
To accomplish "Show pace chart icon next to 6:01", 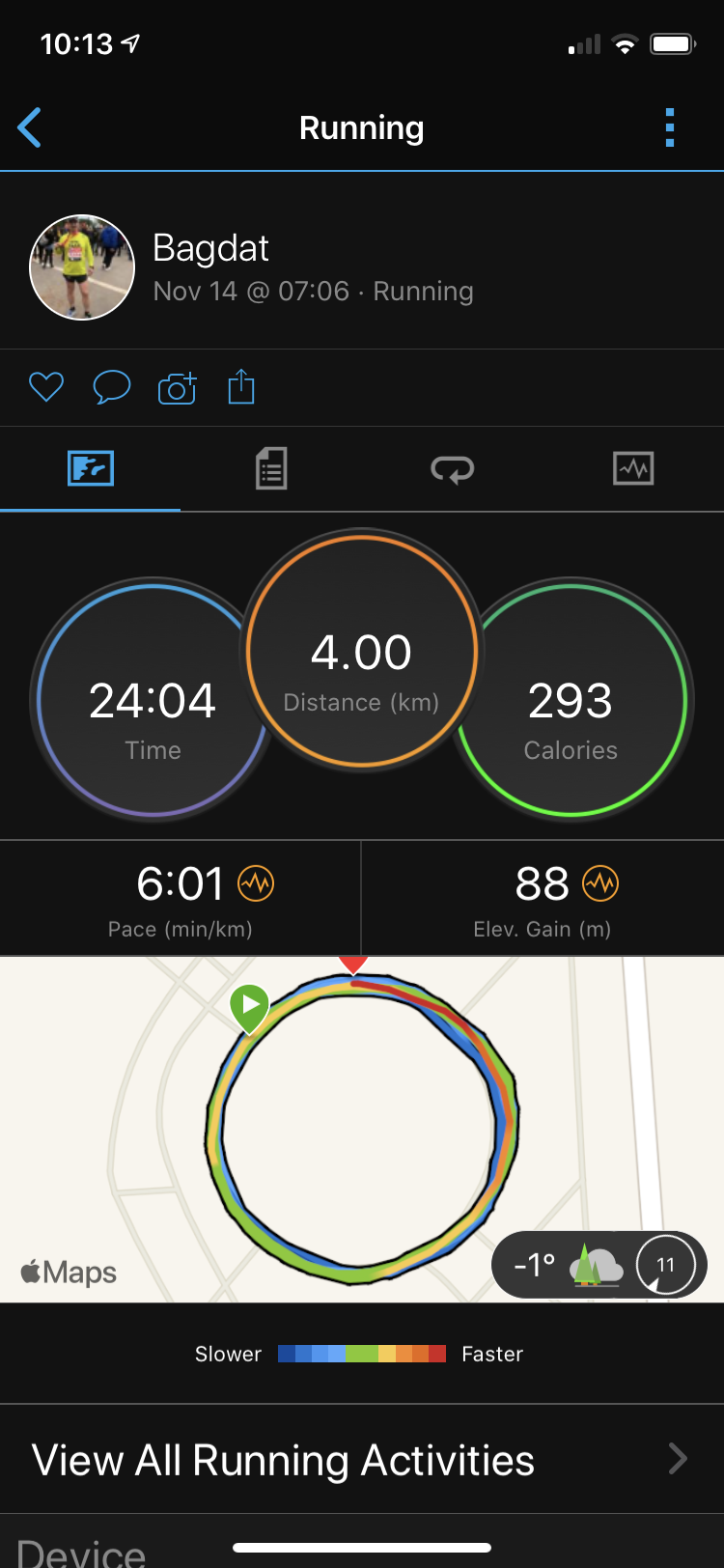I will click(256, 882).
